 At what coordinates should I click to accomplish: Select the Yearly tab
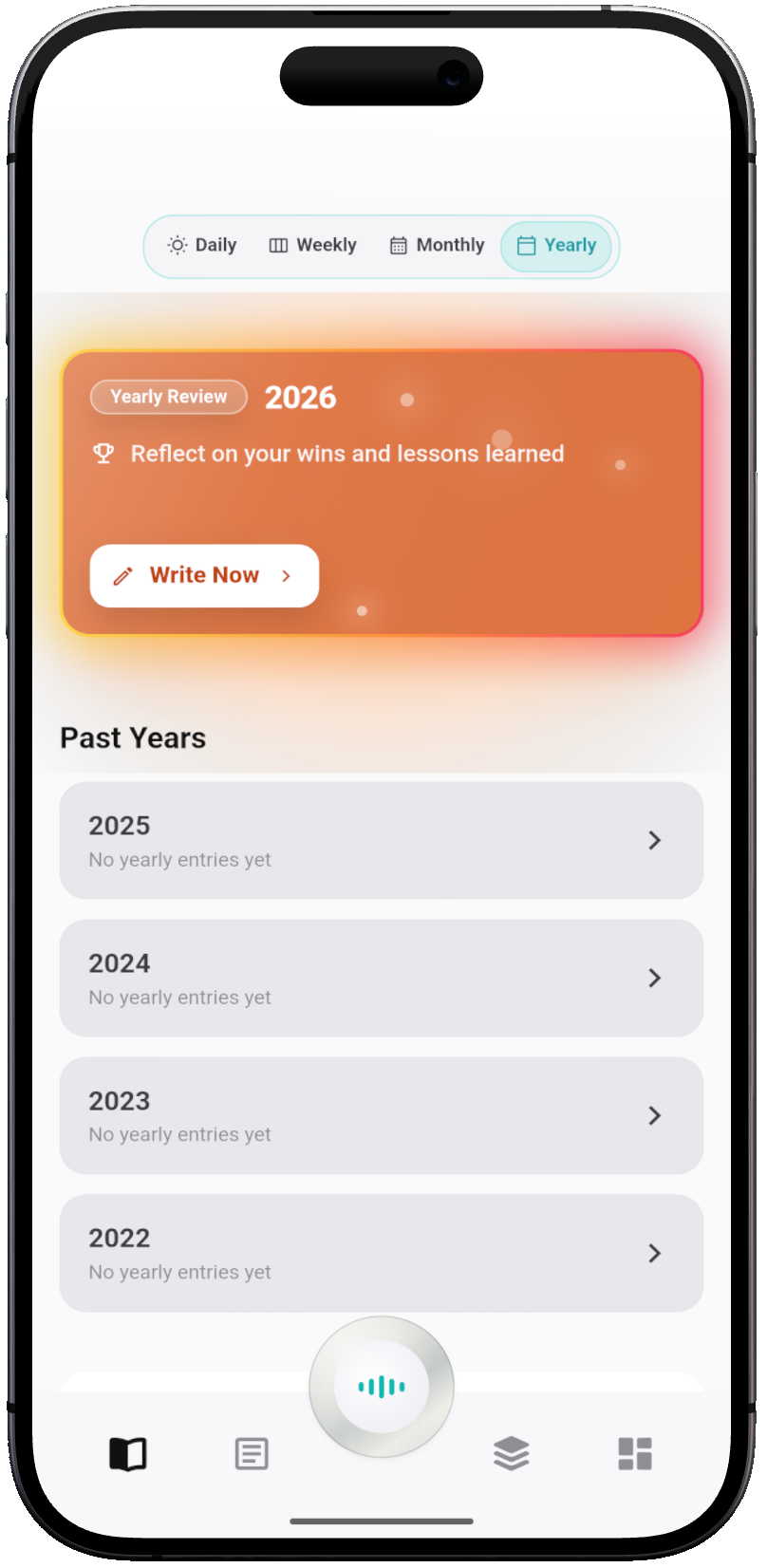[x=556, y=246]
